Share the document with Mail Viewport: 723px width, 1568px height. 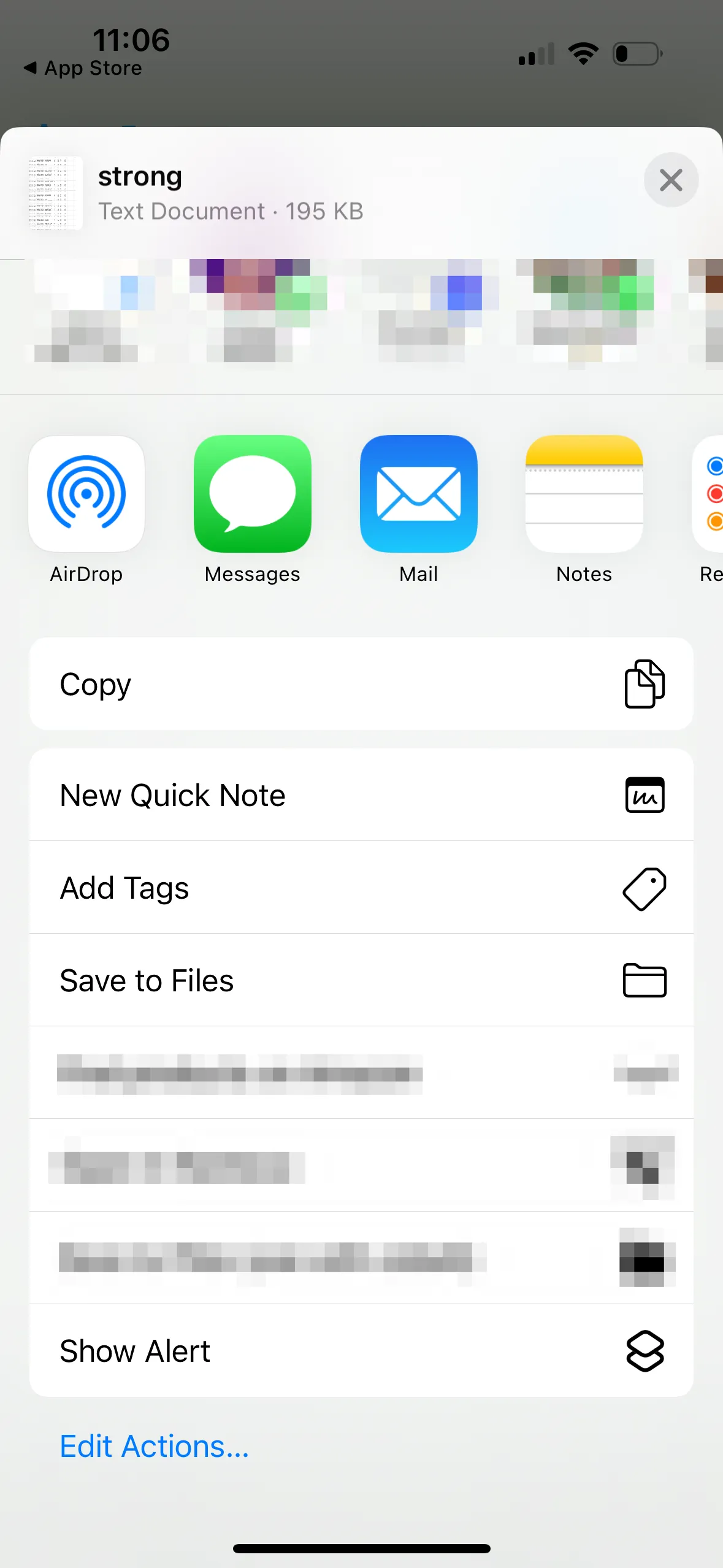tap(418, 494)
